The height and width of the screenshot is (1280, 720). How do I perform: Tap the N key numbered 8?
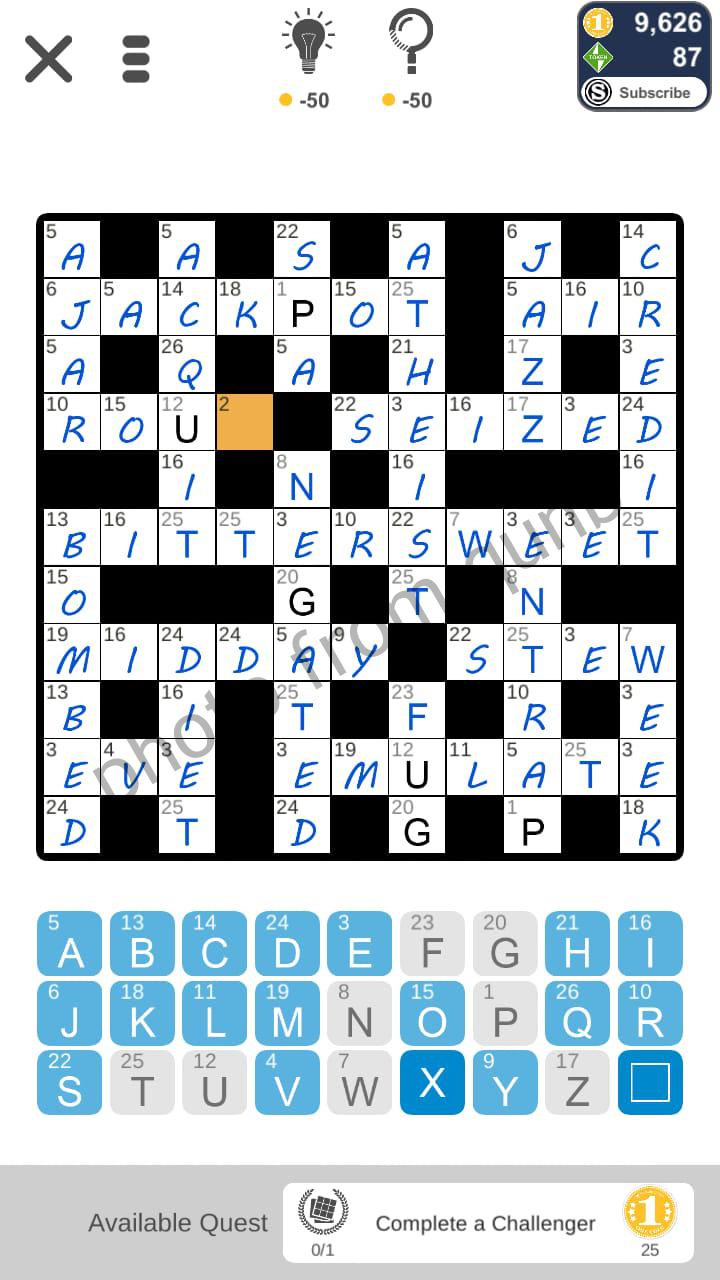click(x=360, y=1013)
